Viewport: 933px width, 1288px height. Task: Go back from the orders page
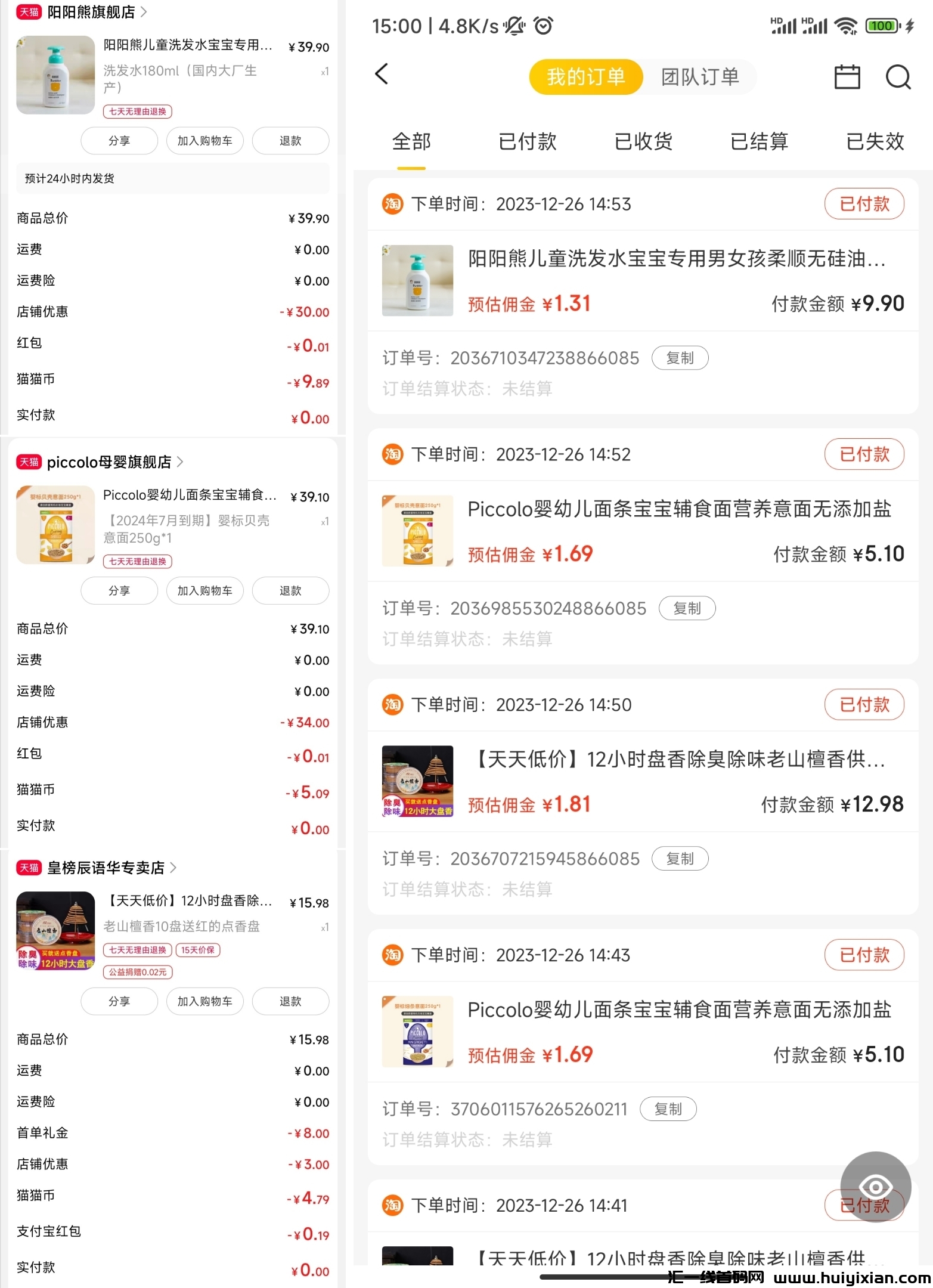pyautogui.click(x=382, y=75)
